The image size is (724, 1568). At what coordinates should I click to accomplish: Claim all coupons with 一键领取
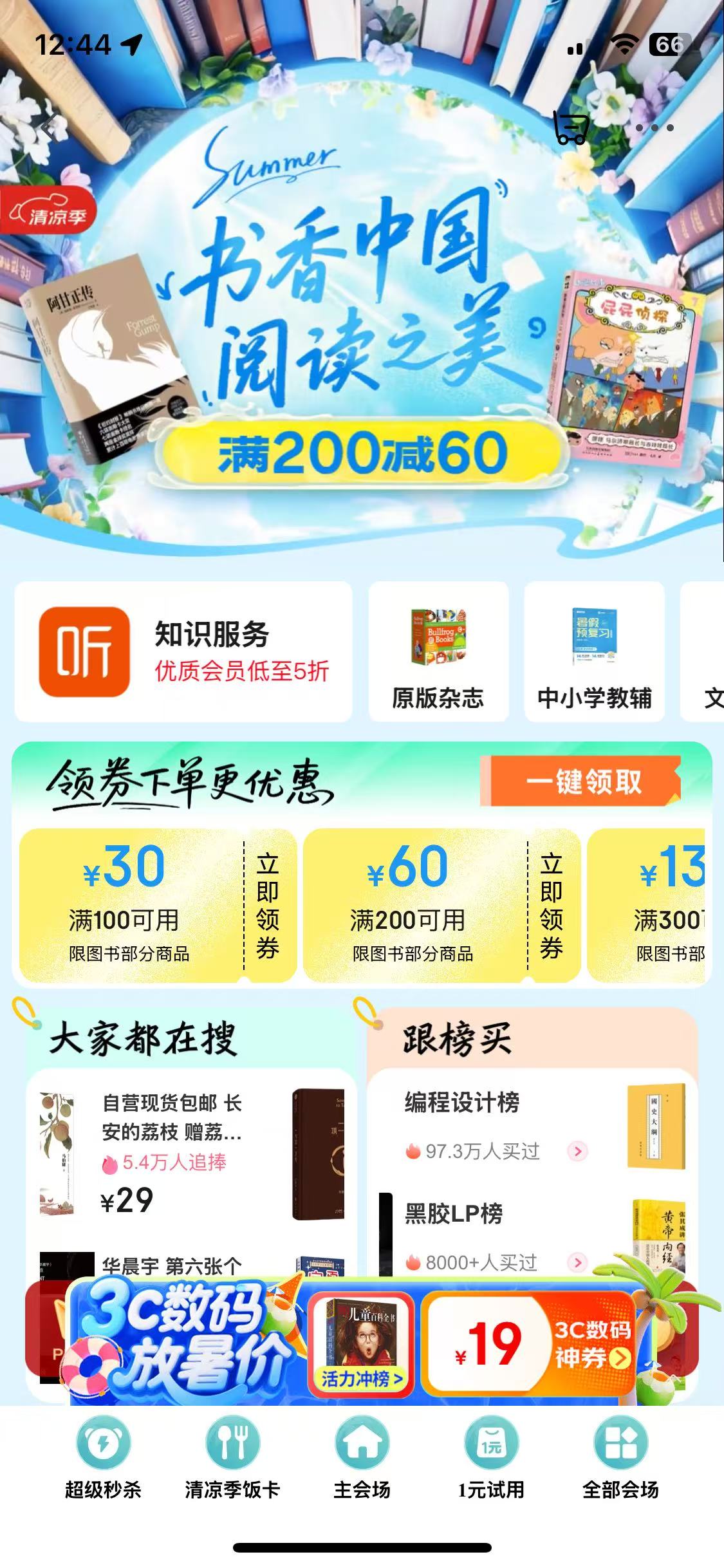tap(582, 782)
